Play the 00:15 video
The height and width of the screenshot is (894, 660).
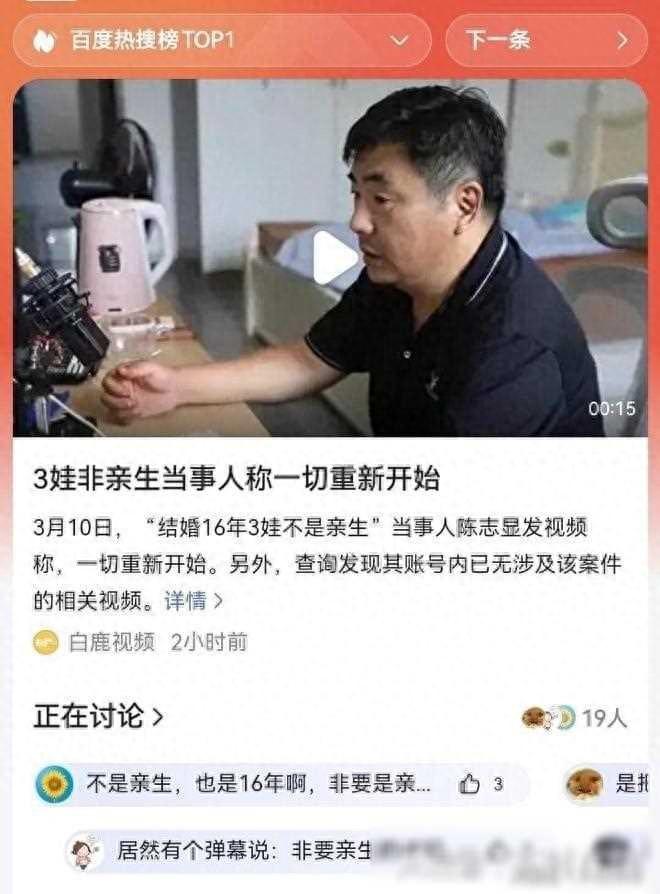(333, 259)
